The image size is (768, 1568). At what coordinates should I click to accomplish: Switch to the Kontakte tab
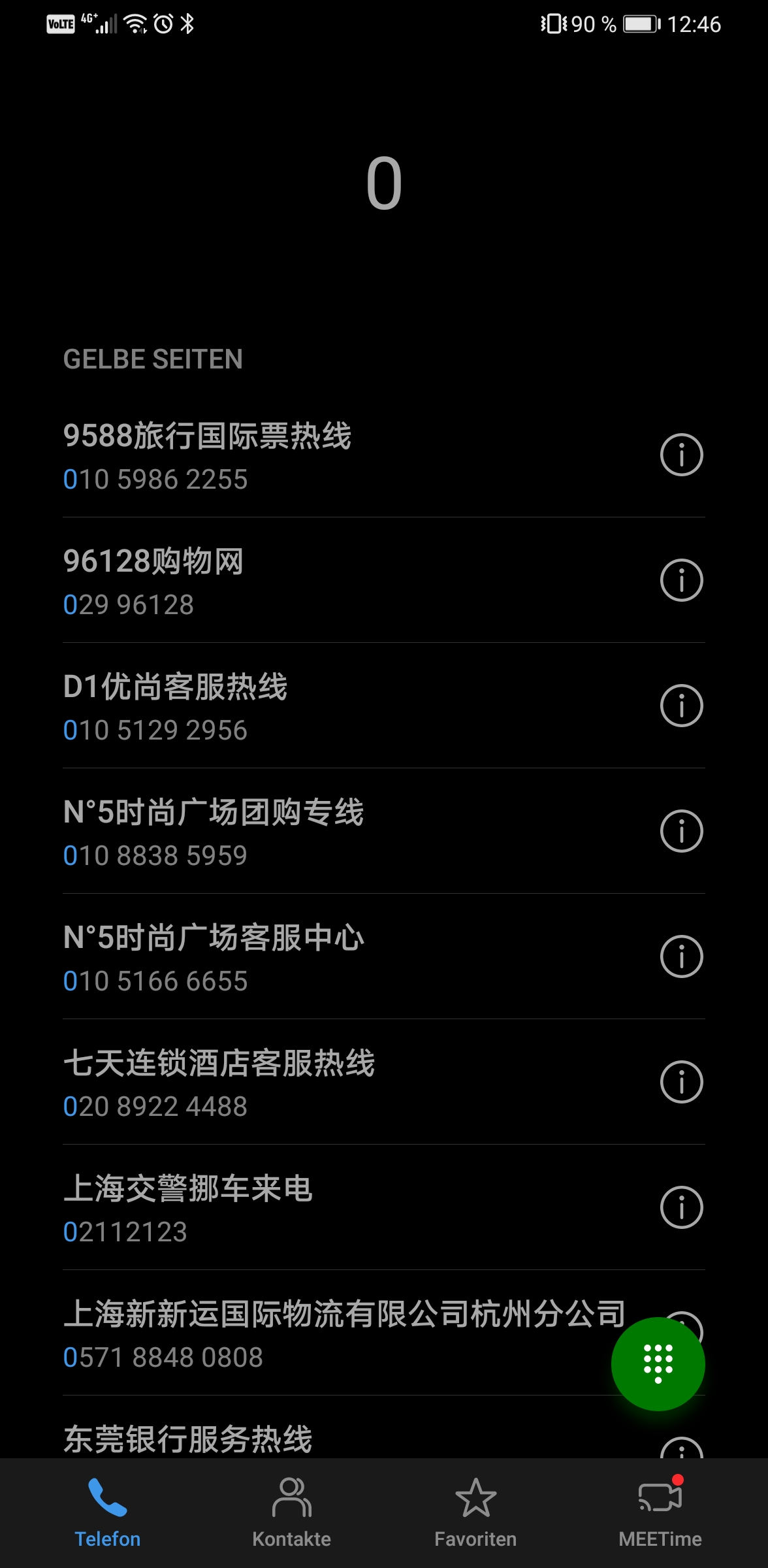coord(291,1513)
